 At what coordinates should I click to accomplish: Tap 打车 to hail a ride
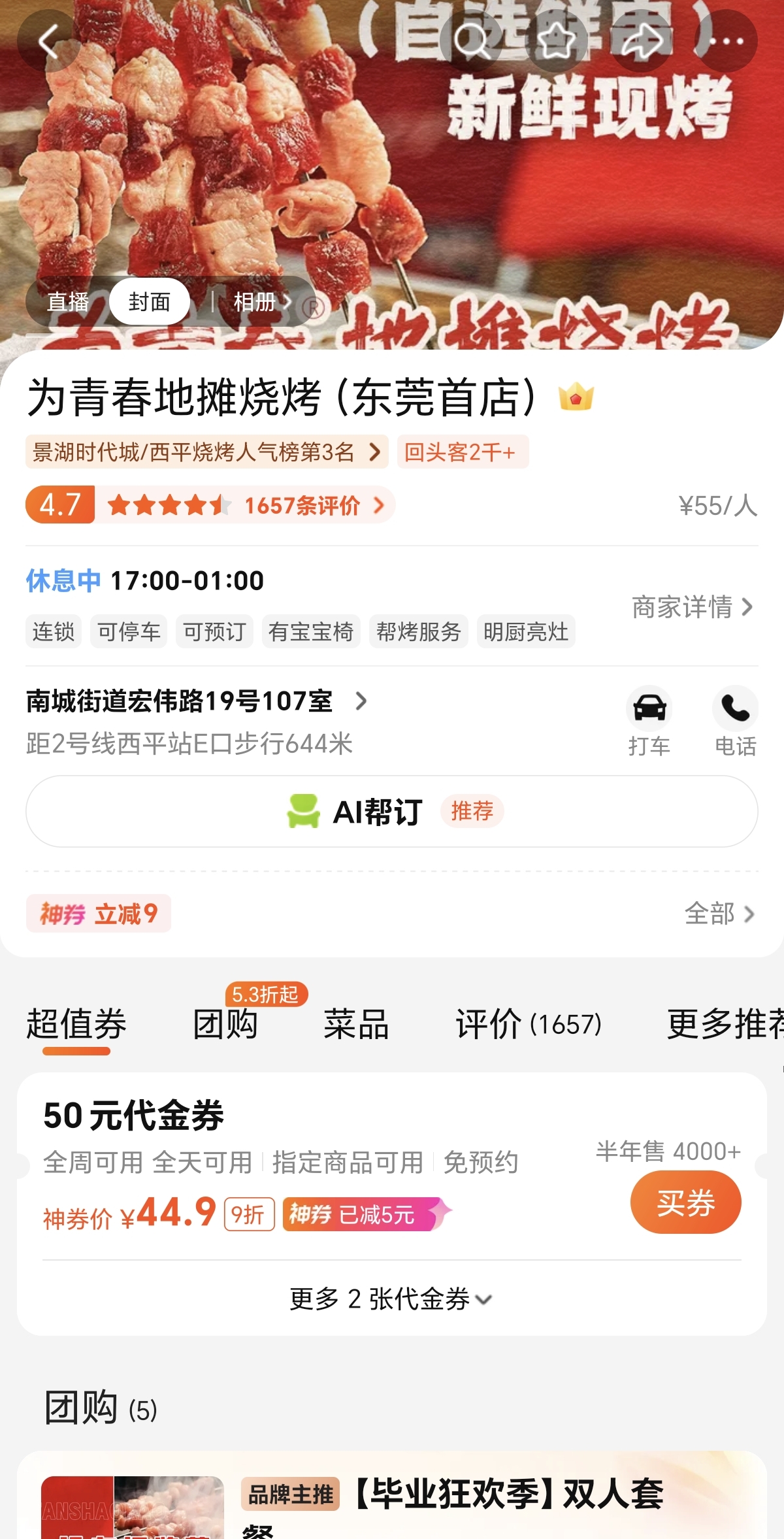649,720
